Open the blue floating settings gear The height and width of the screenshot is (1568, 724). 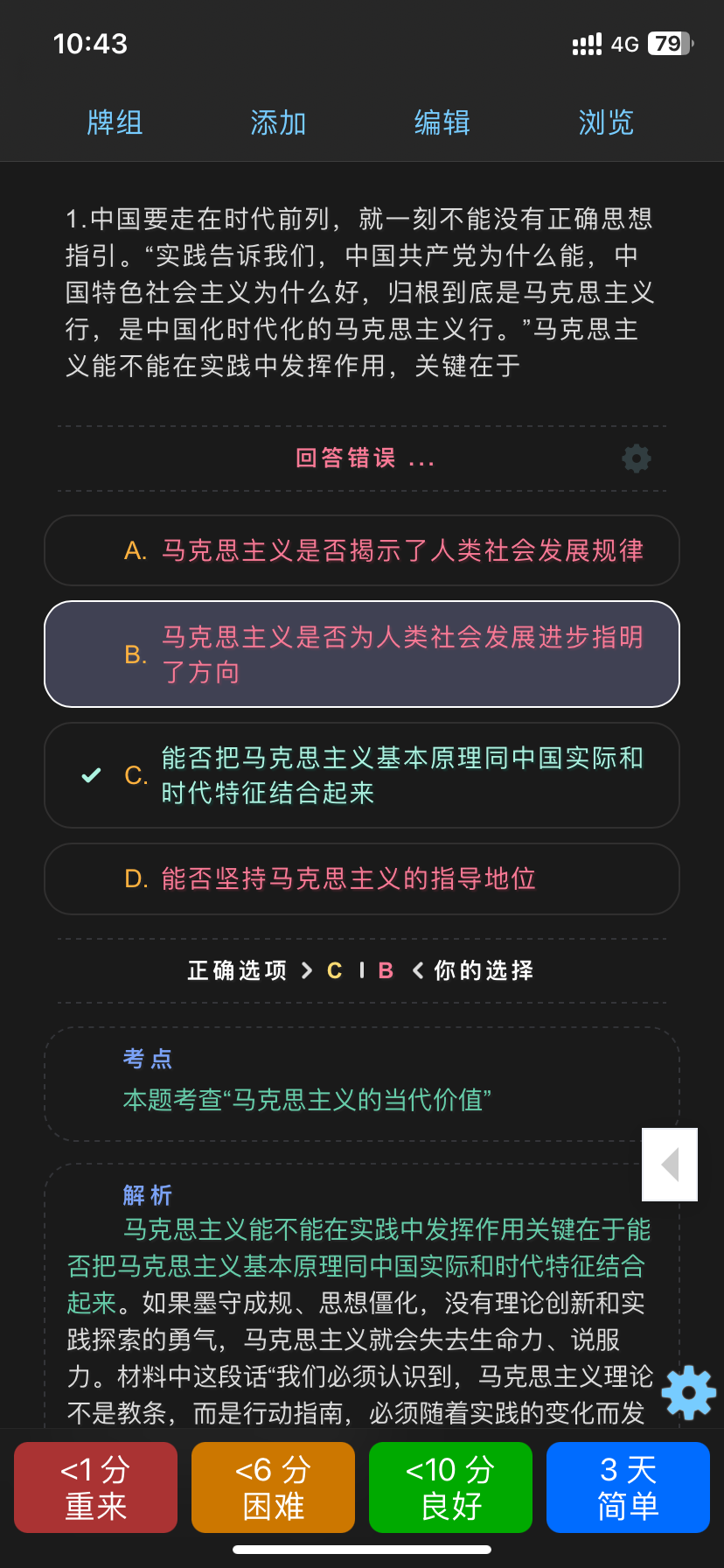coord(688,1392)
